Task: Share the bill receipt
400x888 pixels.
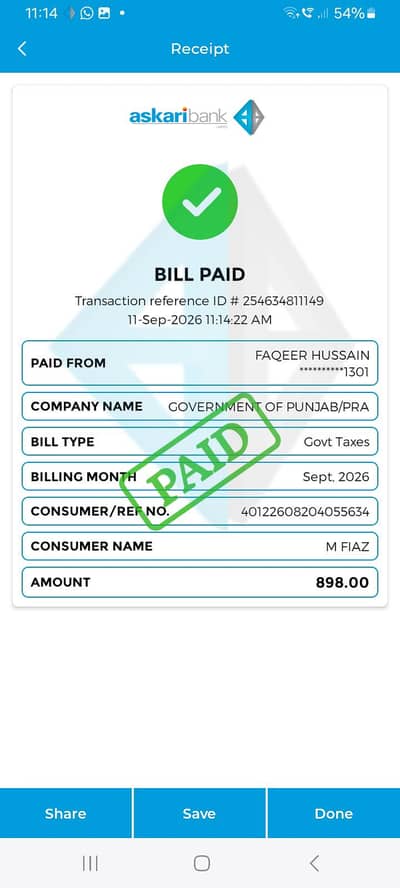Action: click(66, 813)
